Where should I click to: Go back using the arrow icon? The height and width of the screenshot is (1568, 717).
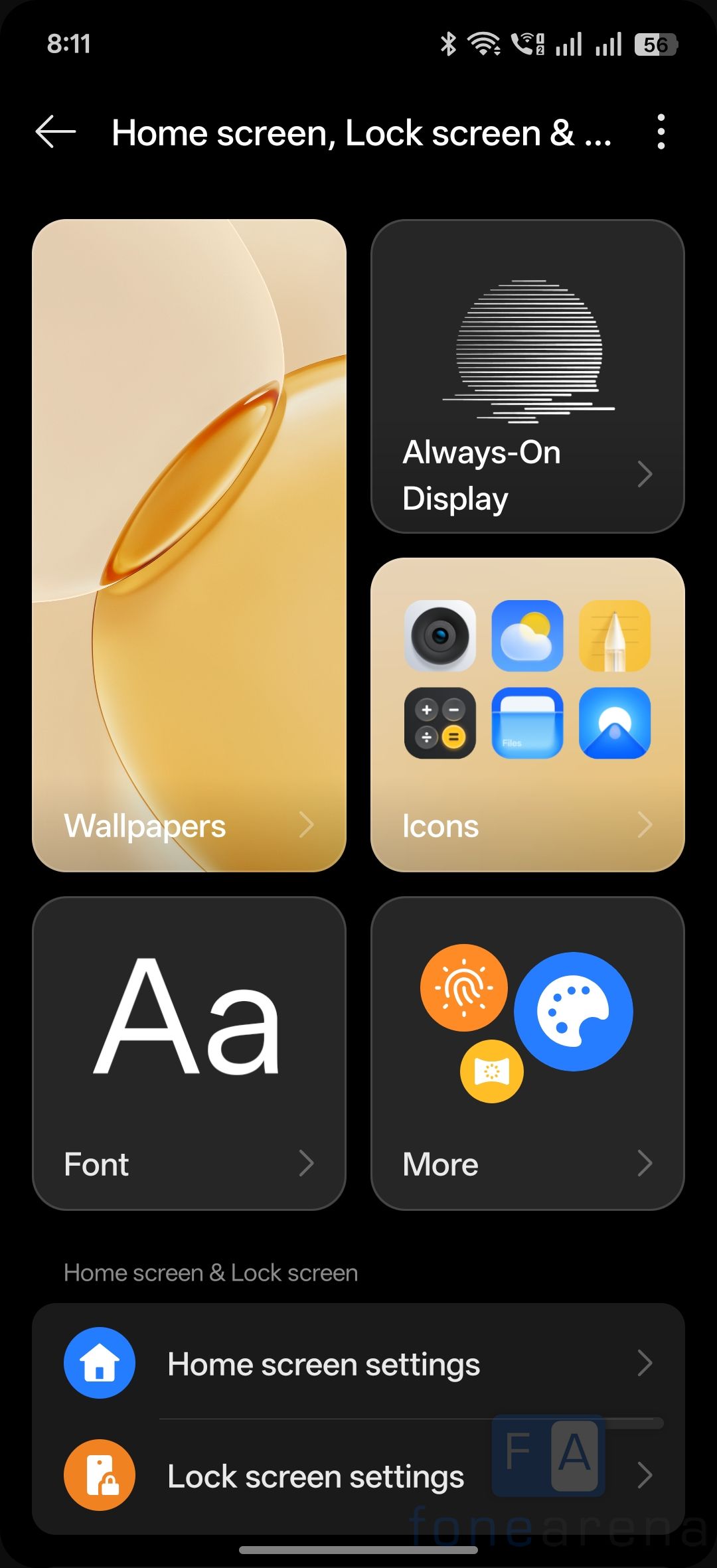pos(56,132)
